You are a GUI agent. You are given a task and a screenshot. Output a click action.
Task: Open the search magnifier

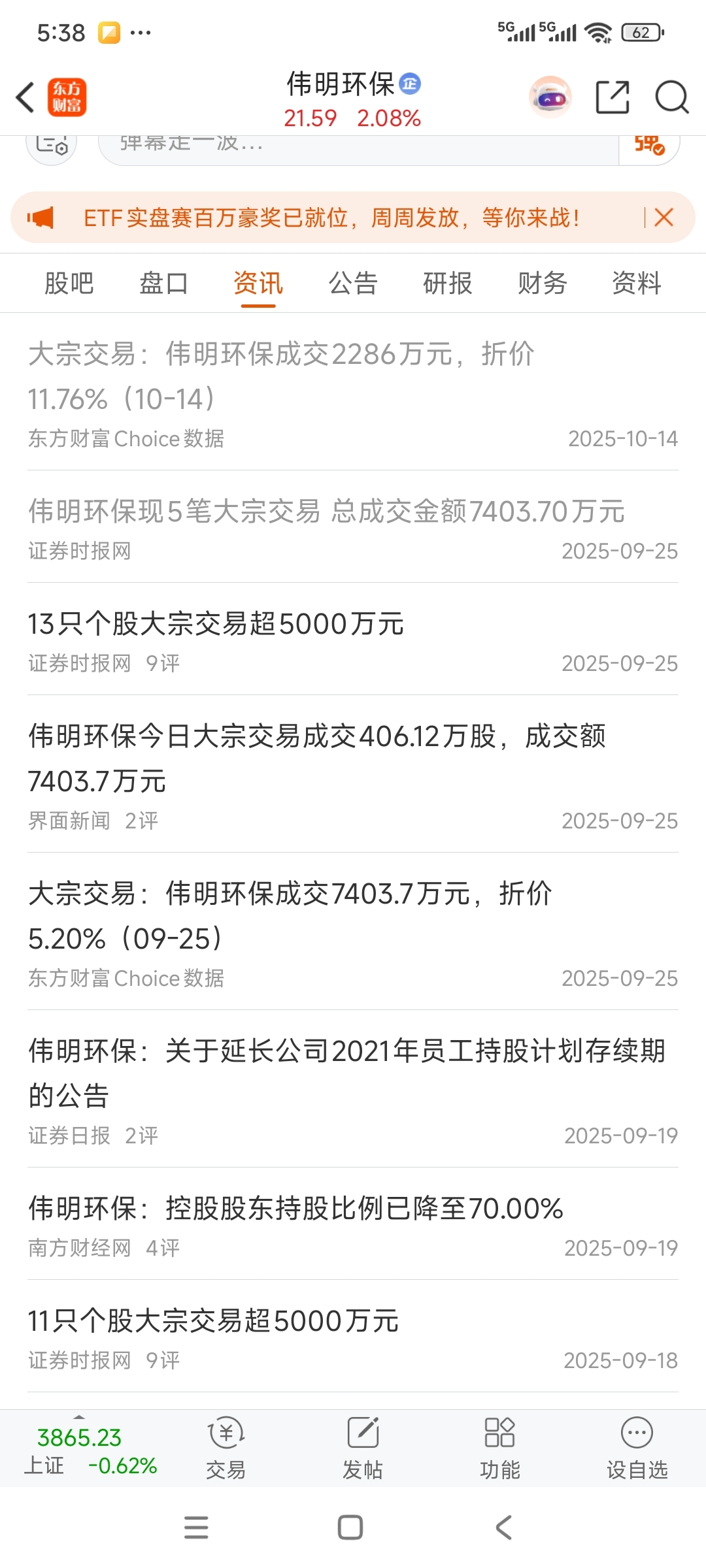[671, 98]
